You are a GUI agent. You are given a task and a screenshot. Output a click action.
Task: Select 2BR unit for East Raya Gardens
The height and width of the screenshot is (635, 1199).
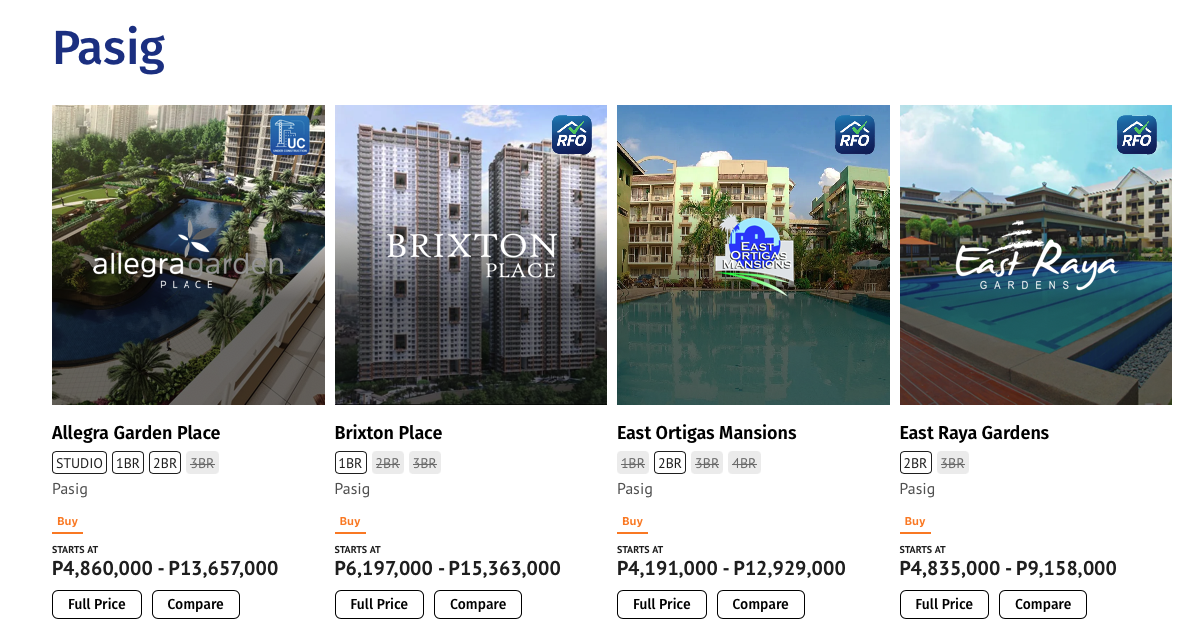click(x=915, y=463)
